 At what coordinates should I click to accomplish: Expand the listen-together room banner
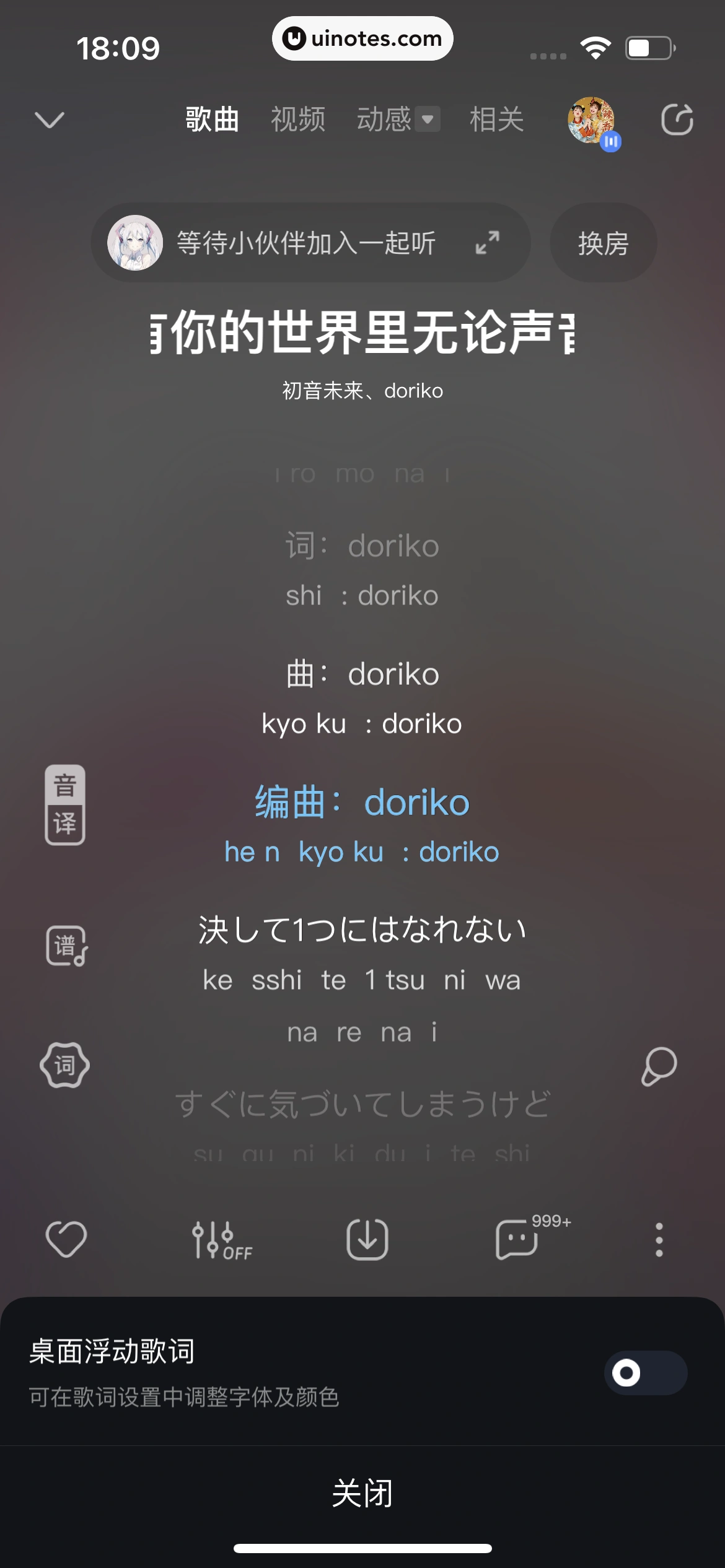[x=488, y=243]
